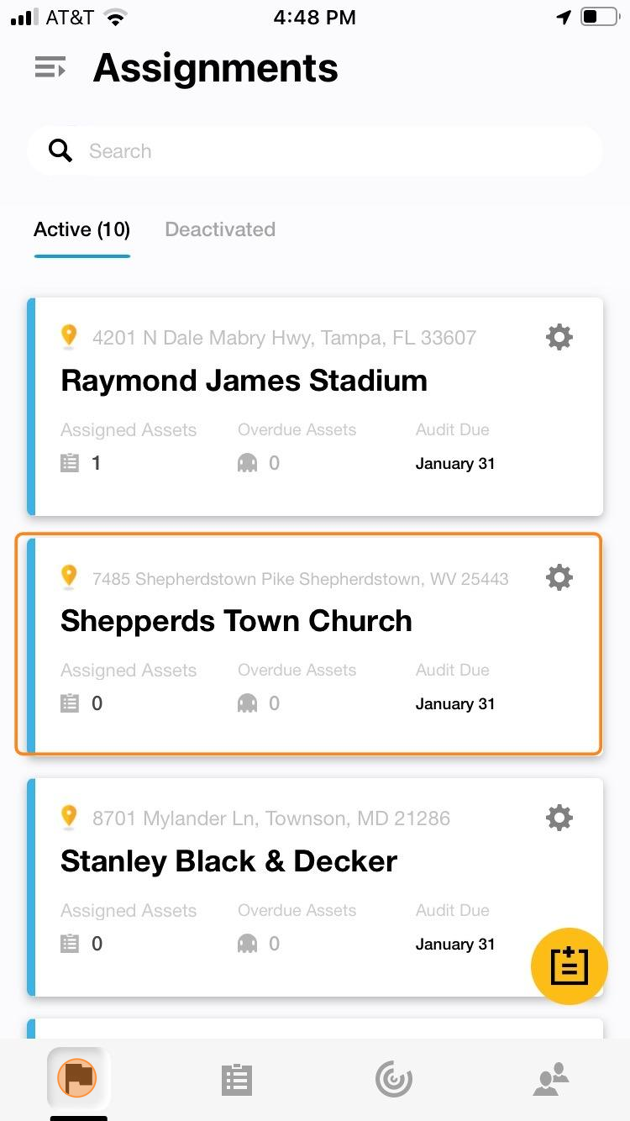Switch to the Deactivated tab

pos(220,230)
